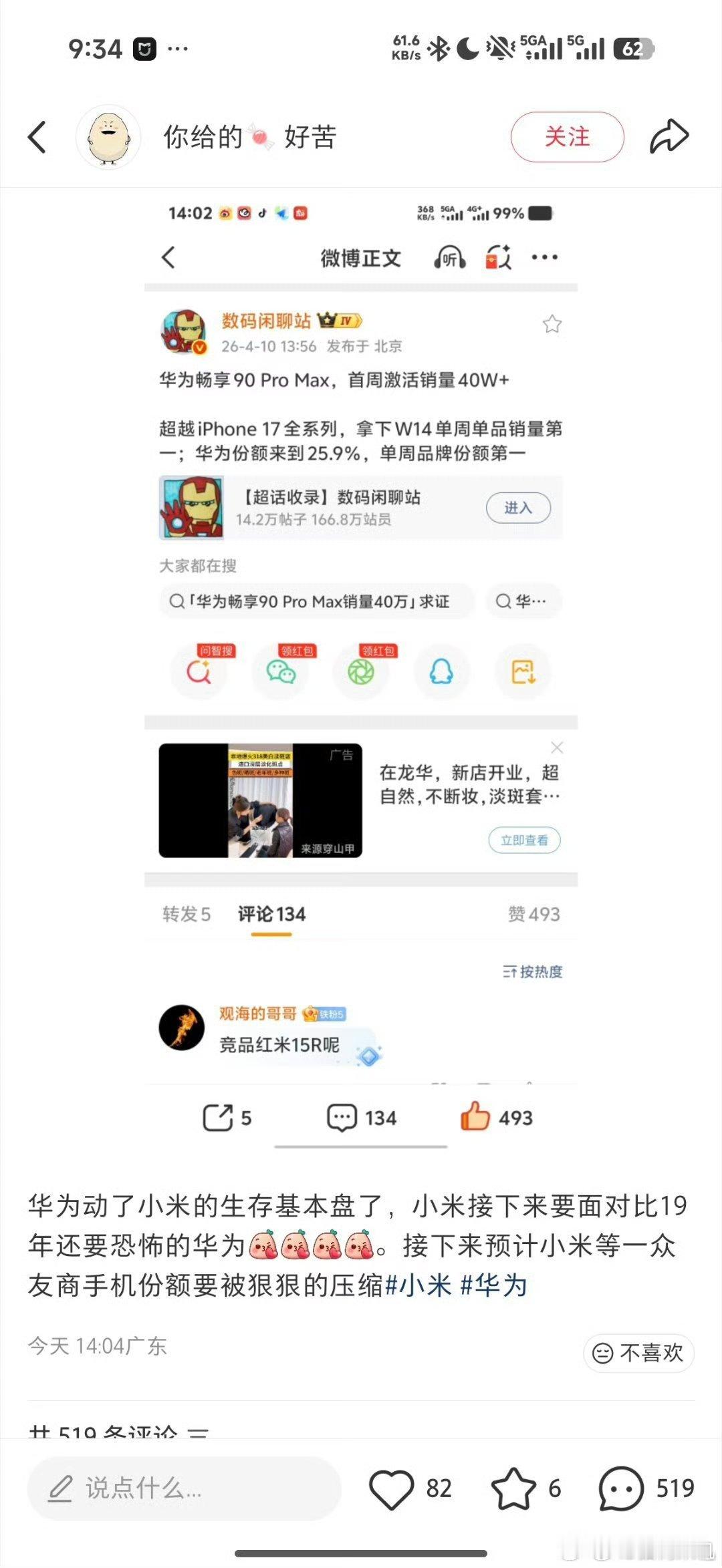Tap the image download icon in search row

pyautogui.click(x=523, y=672)
